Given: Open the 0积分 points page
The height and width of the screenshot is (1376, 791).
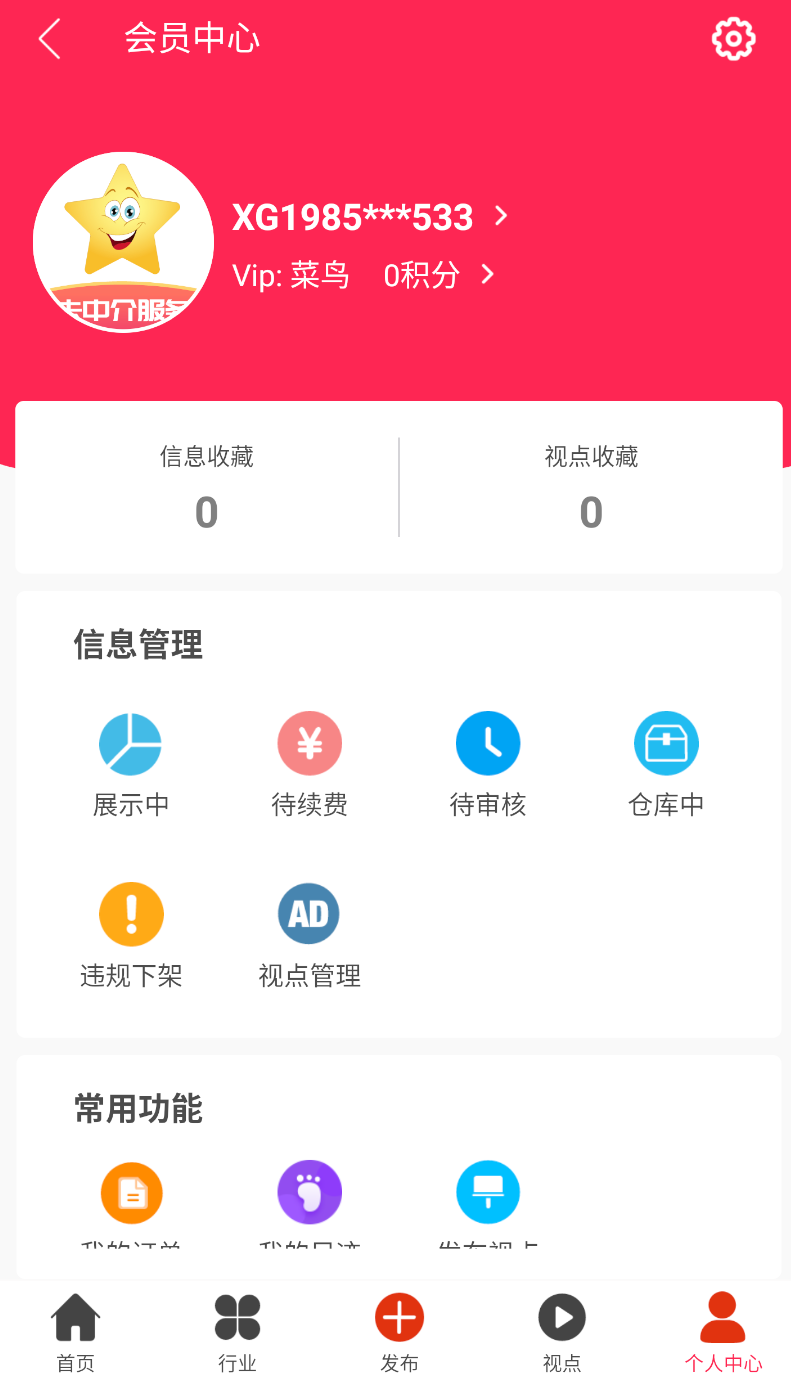Looking at the screenshot, I should [x=438, y=275].
